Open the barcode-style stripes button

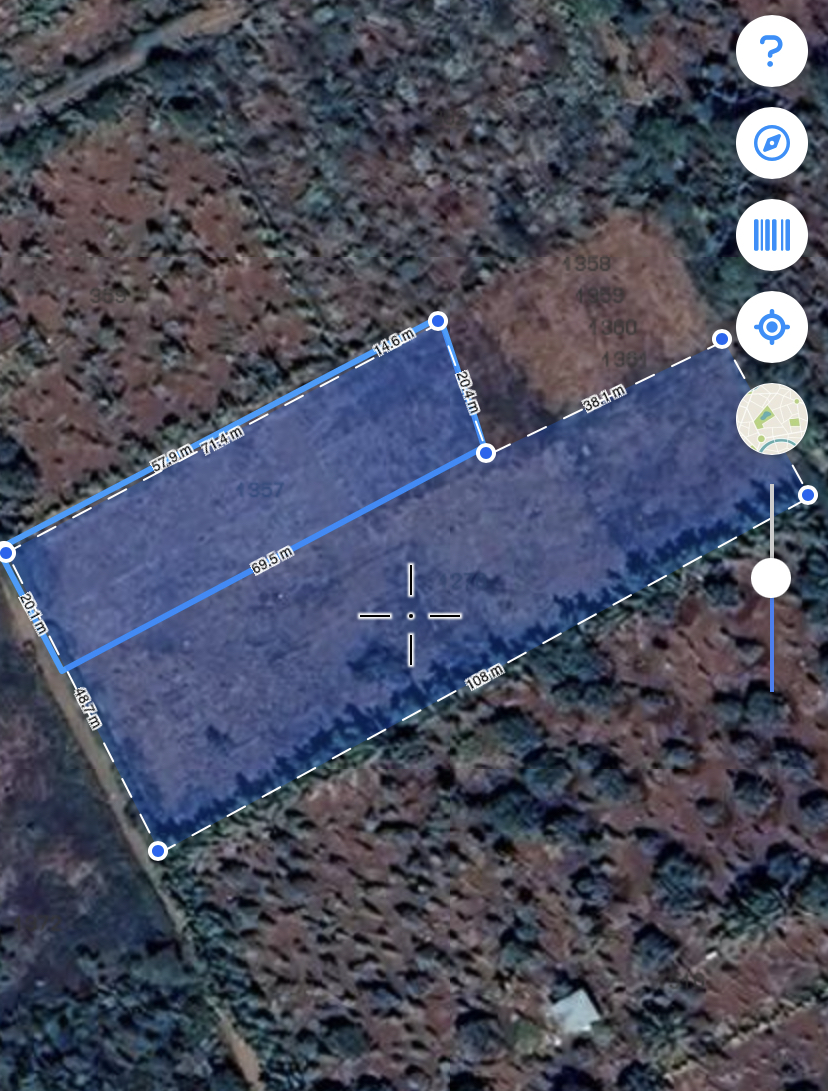(771, 235)
